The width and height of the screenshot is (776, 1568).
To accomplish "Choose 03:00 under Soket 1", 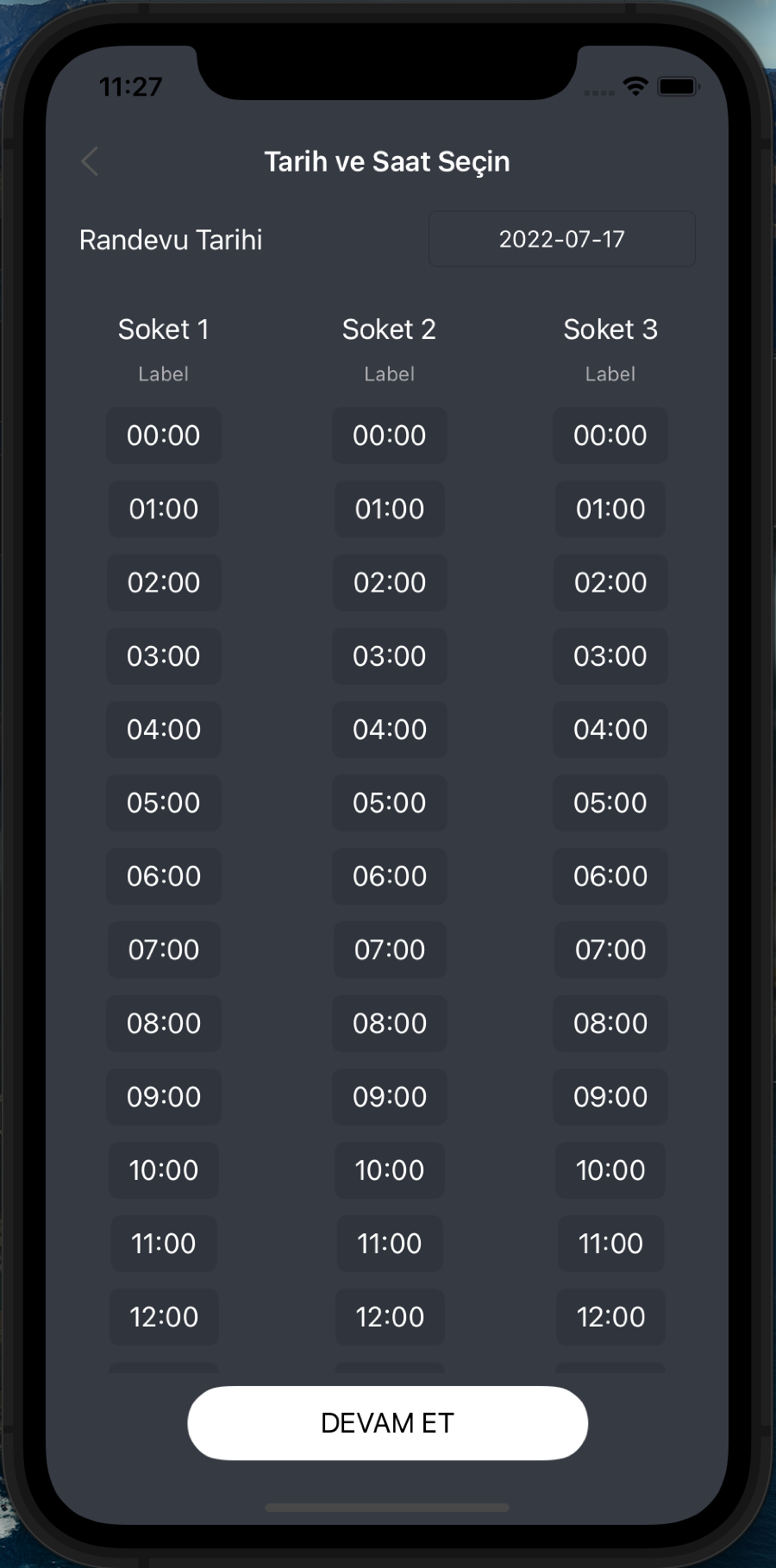I will point(164,656).
